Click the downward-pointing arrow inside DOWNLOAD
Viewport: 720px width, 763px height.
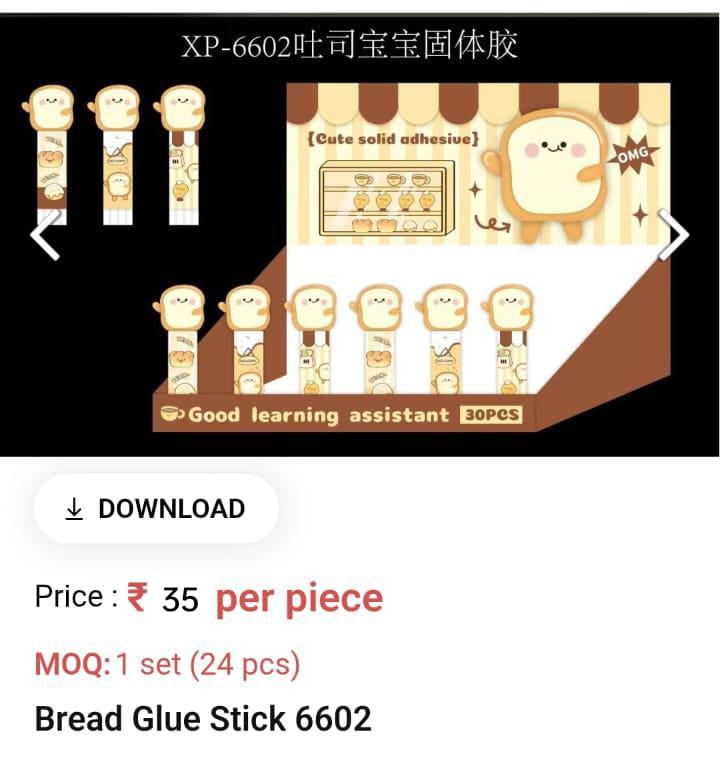tap(73, 509)
